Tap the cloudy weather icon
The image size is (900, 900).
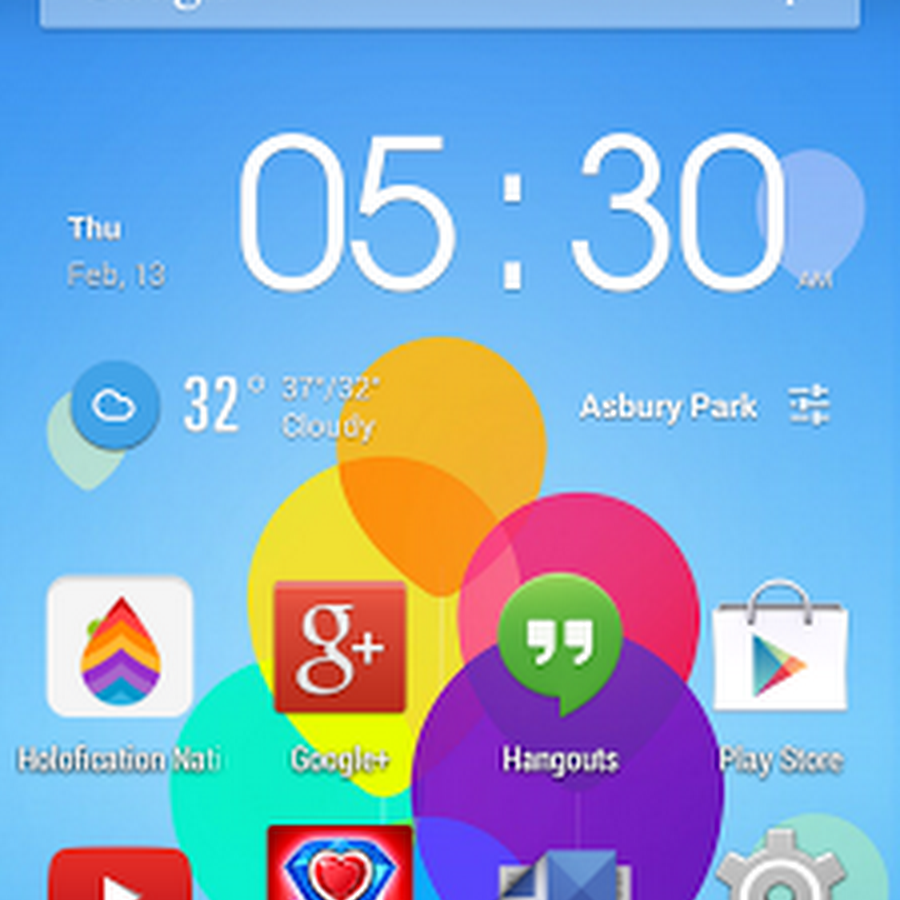tap(115, 405)
